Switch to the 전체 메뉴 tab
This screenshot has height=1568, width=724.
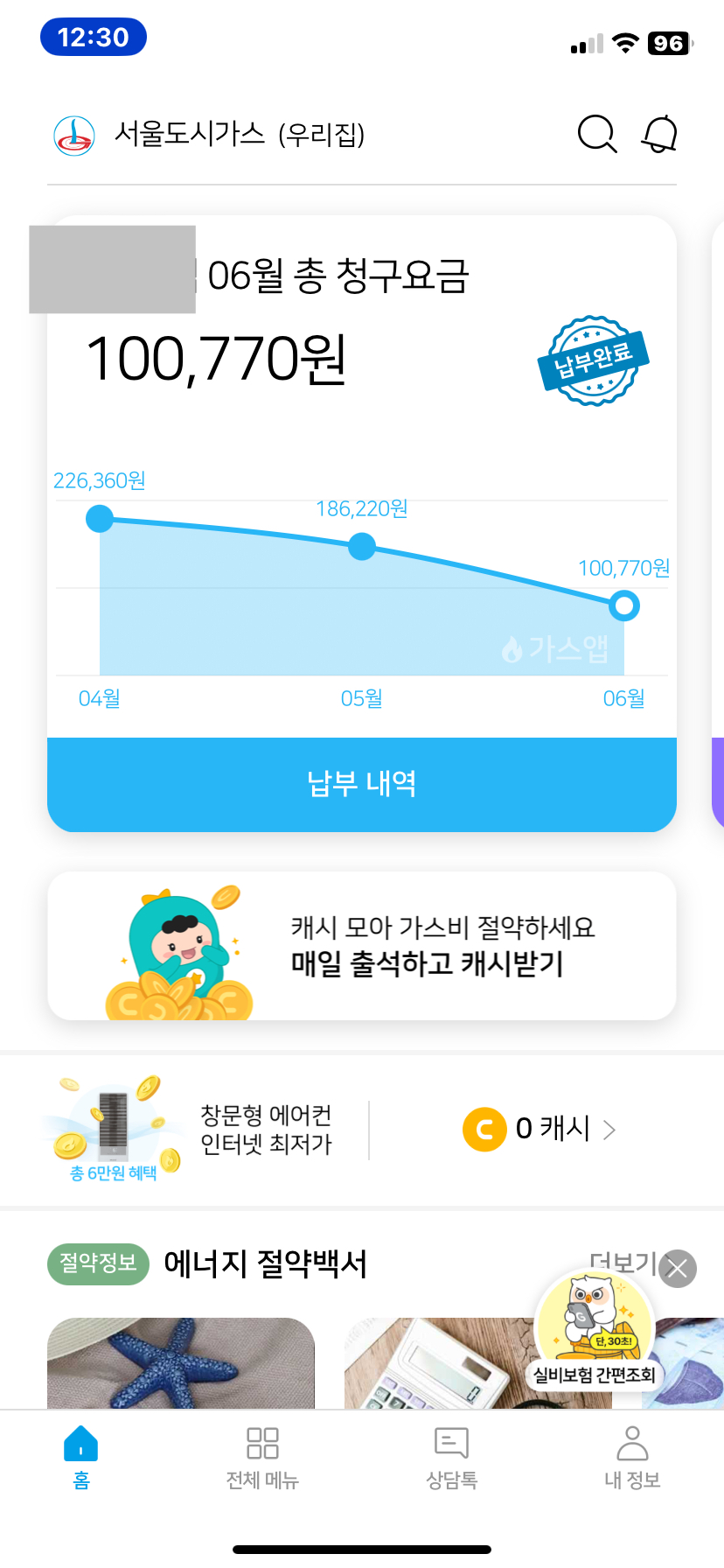tap(262, 1457)
